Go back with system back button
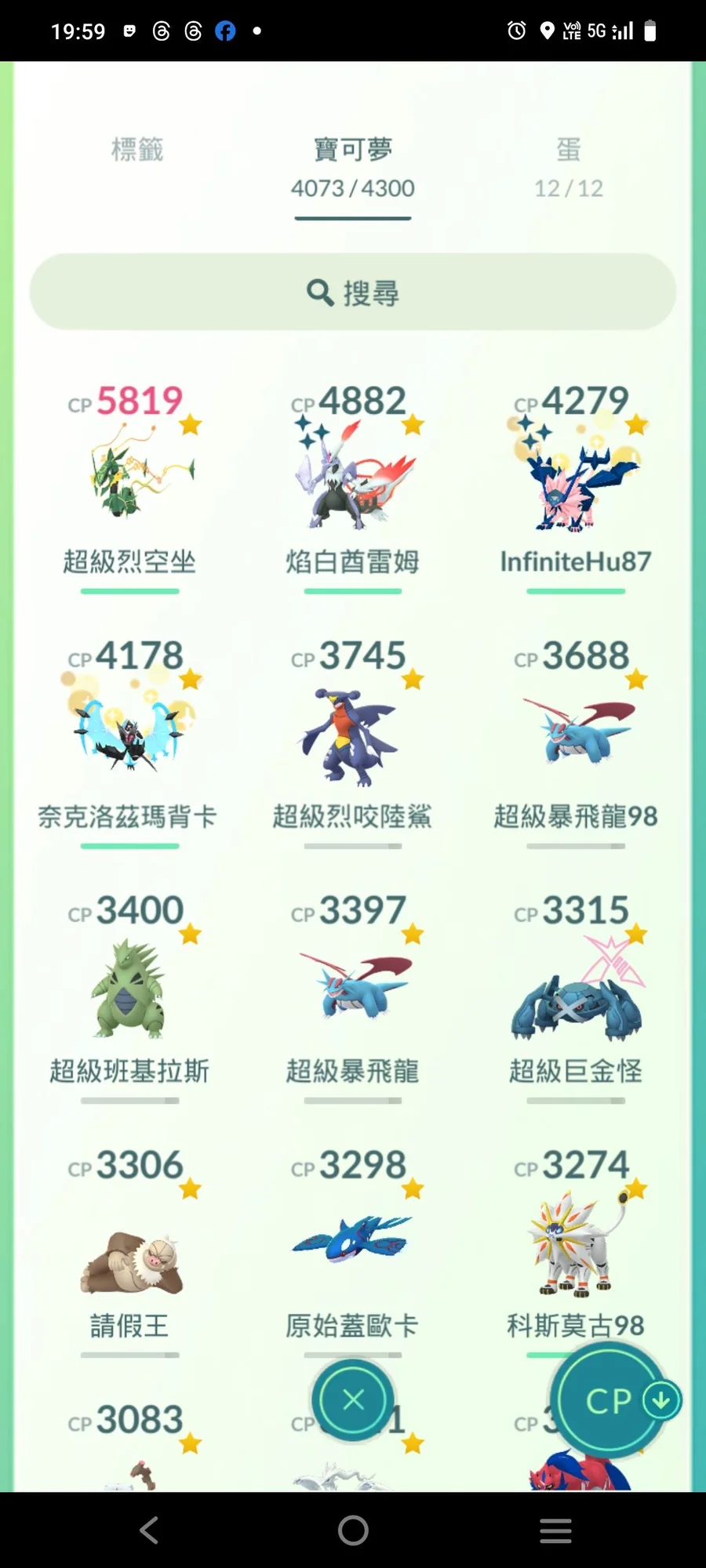This screenshot has height=1568, width=706. coord(149,1530)
